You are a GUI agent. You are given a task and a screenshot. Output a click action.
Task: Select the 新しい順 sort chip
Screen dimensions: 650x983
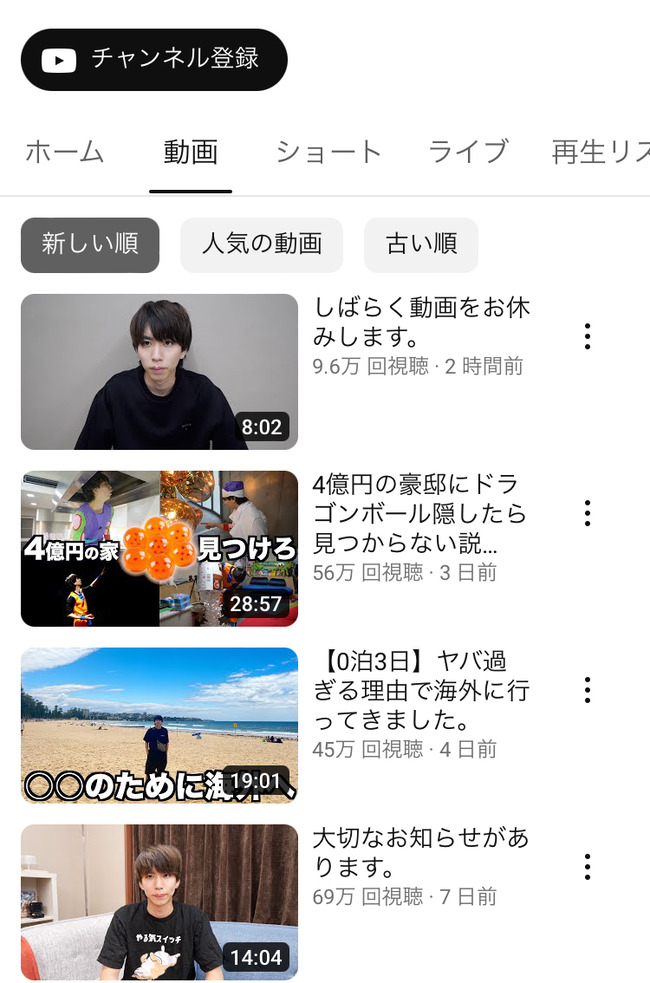coord(90,244)
